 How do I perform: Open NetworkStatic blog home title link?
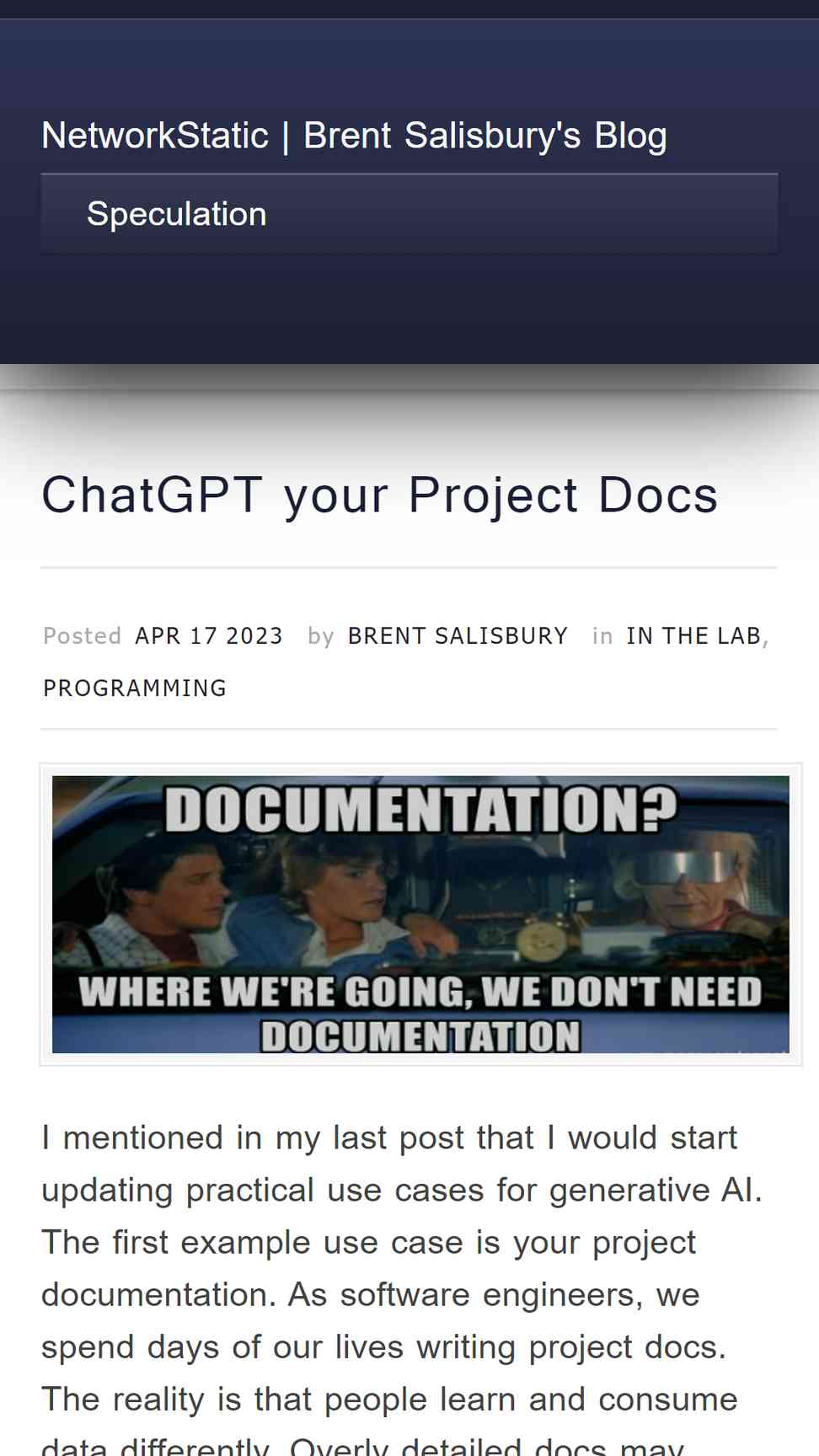click(x=354, y=136)
